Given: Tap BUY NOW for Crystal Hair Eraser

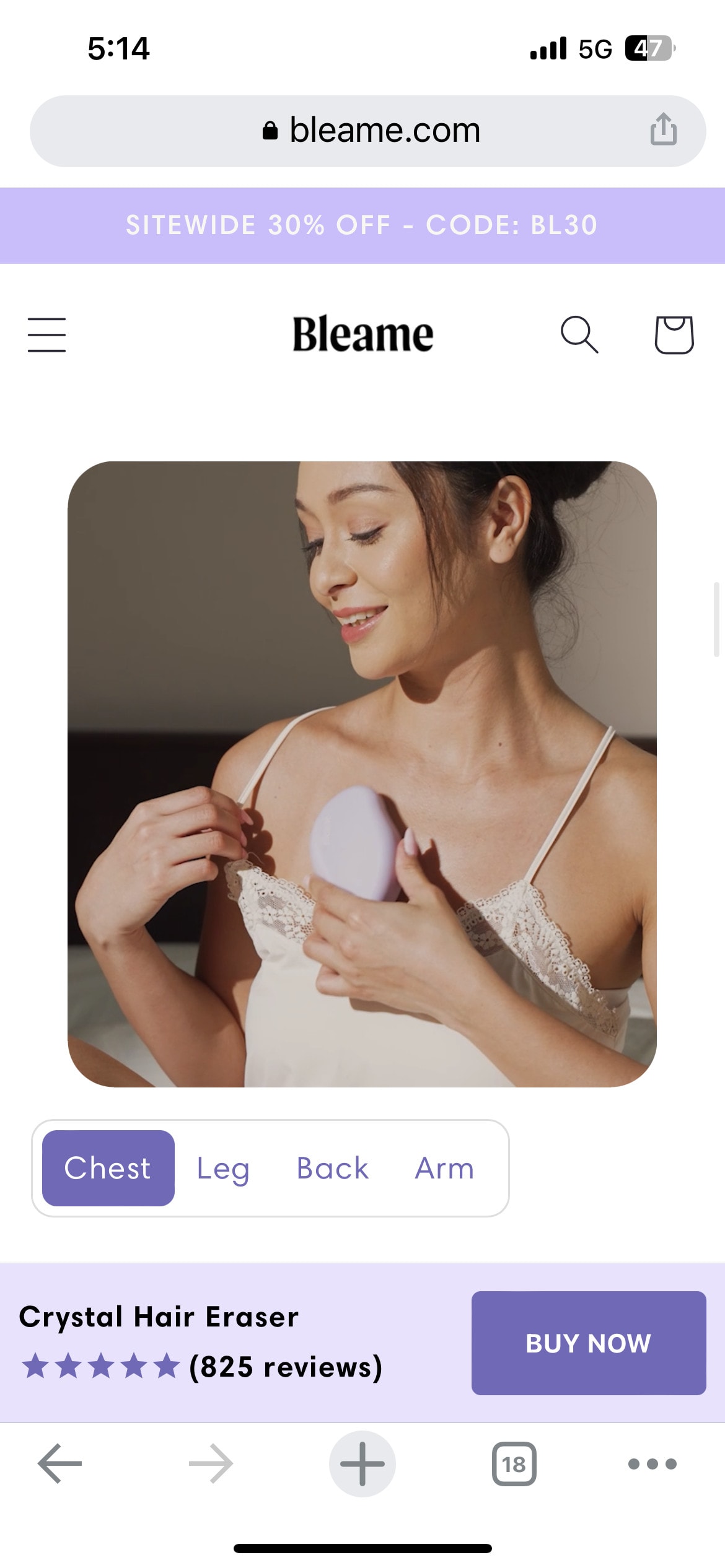Looking at the screenshot, I should (x=589, y=1343).
